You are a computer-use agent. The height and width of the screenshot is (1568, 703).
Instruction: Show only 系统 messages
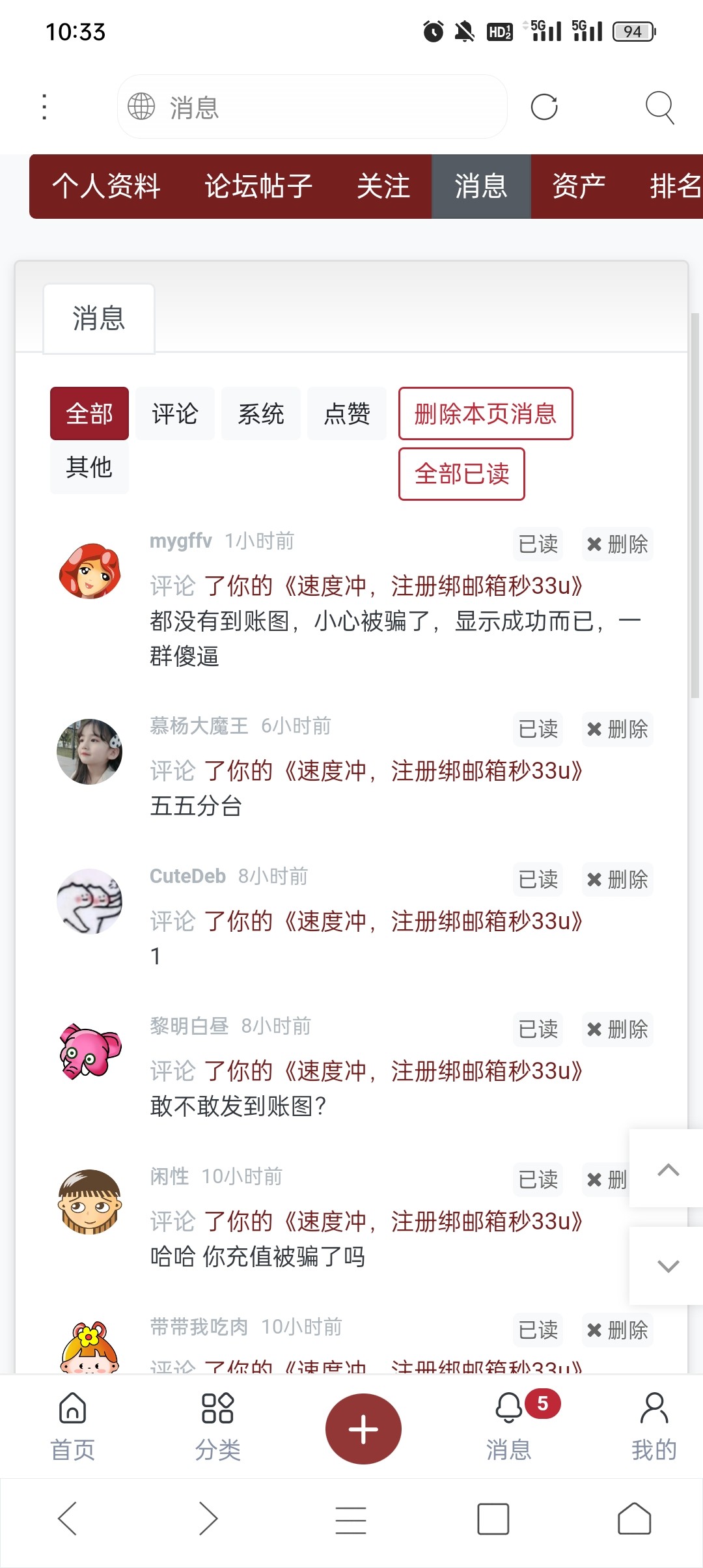(x=260, y=414)
